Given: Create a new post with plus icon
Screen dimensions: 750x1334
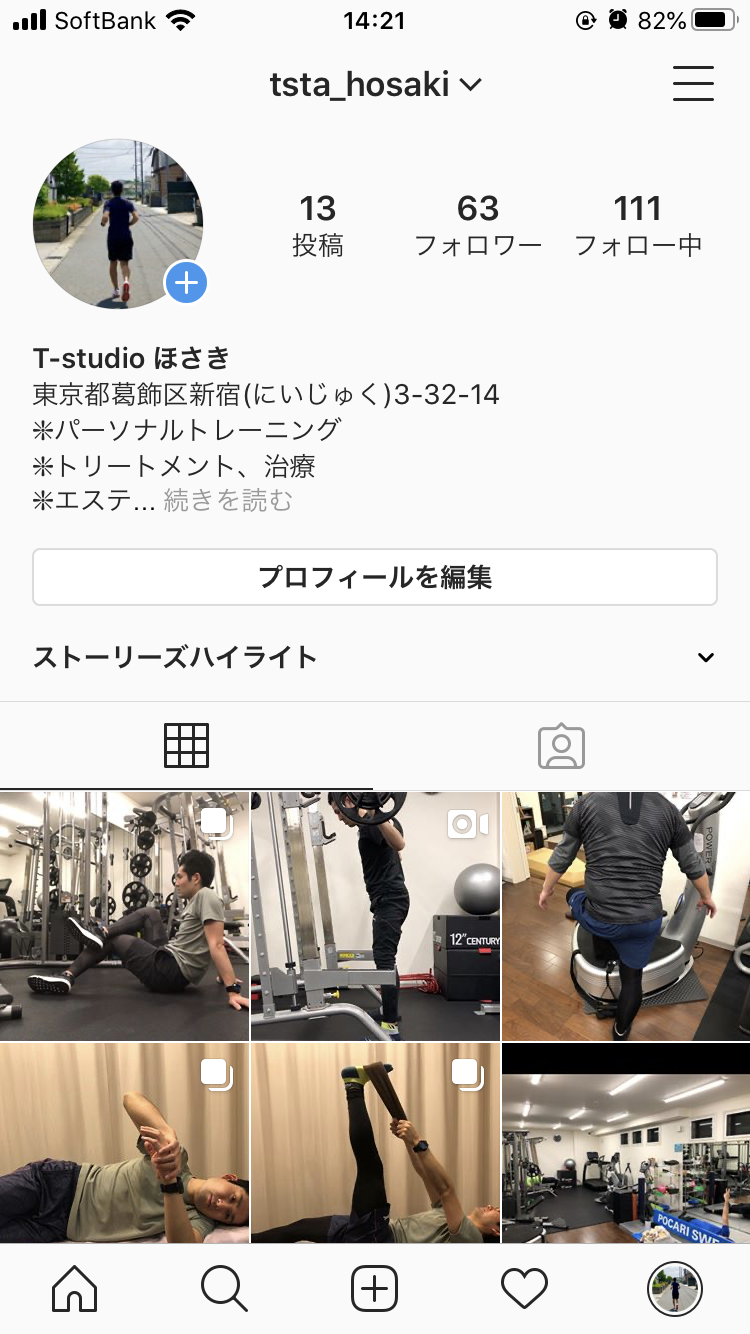Looking at the screenshot, I should pos(375,1289).
